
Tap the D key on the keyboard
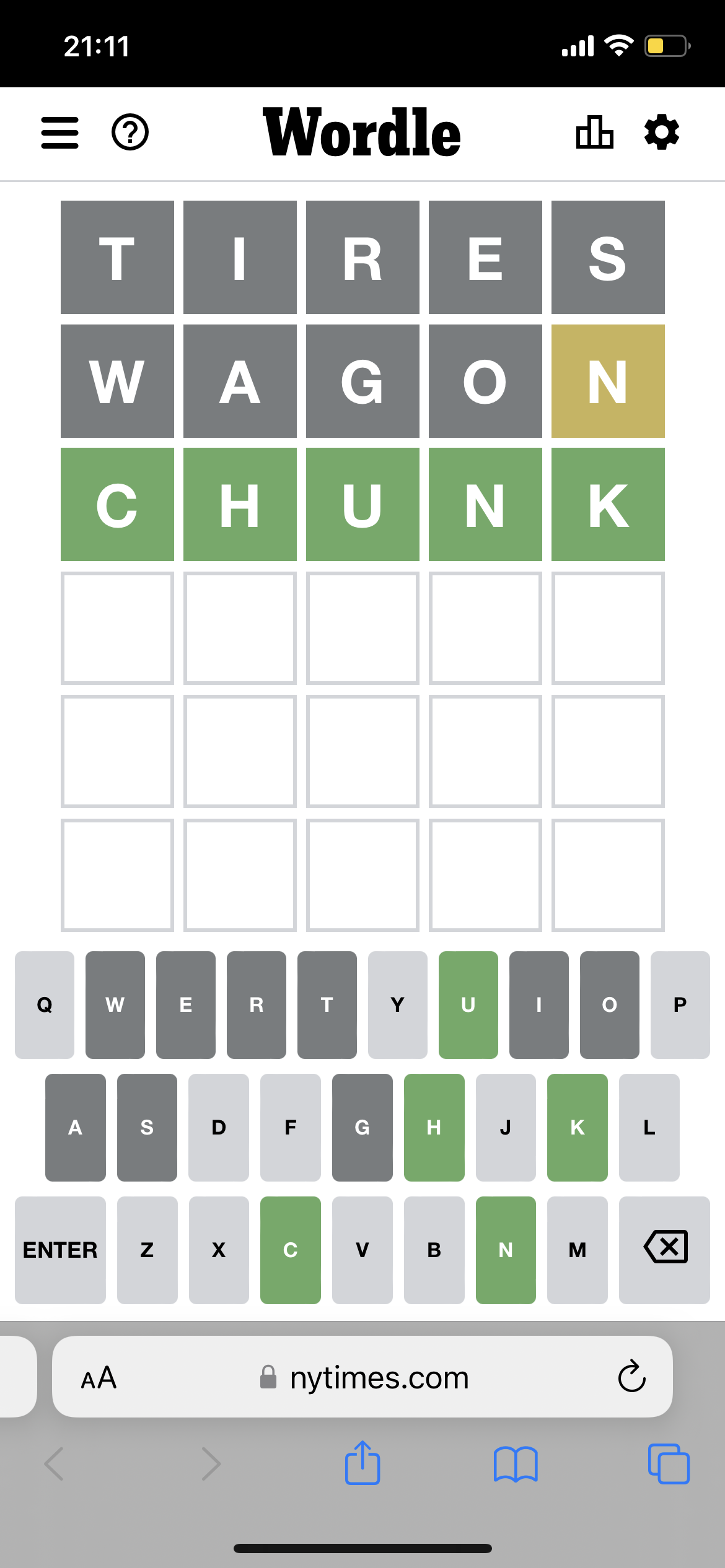(x=218, y=1127)
